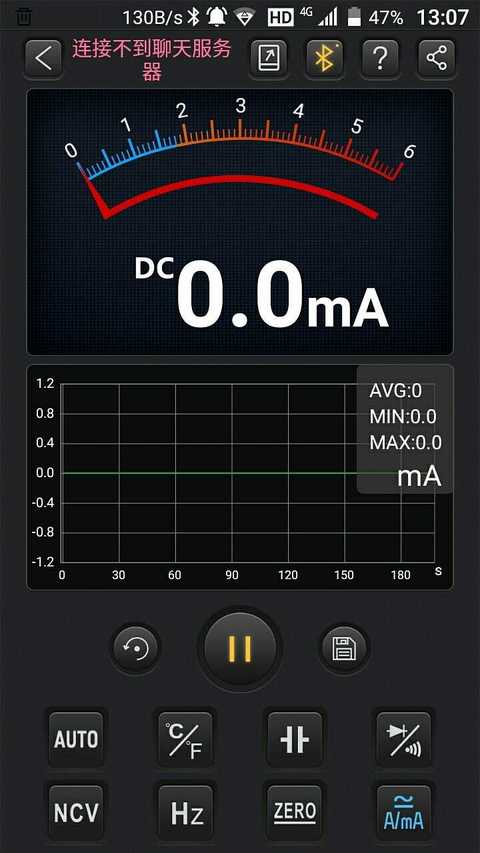Open the help question mark
The height and width of the screenshot is (853, 480).
click(380, 58)
